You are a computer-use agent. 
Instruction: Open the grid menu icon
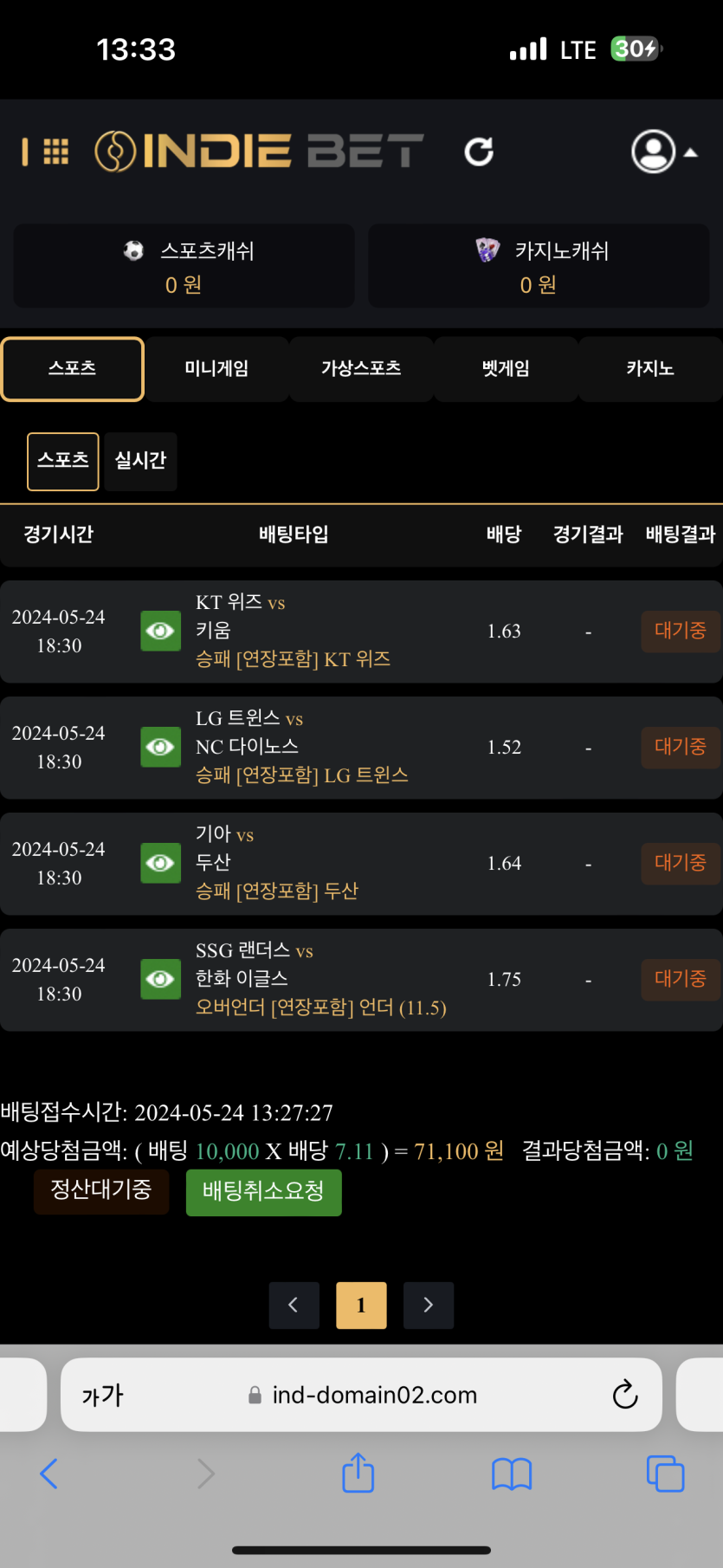pos(55,152)
